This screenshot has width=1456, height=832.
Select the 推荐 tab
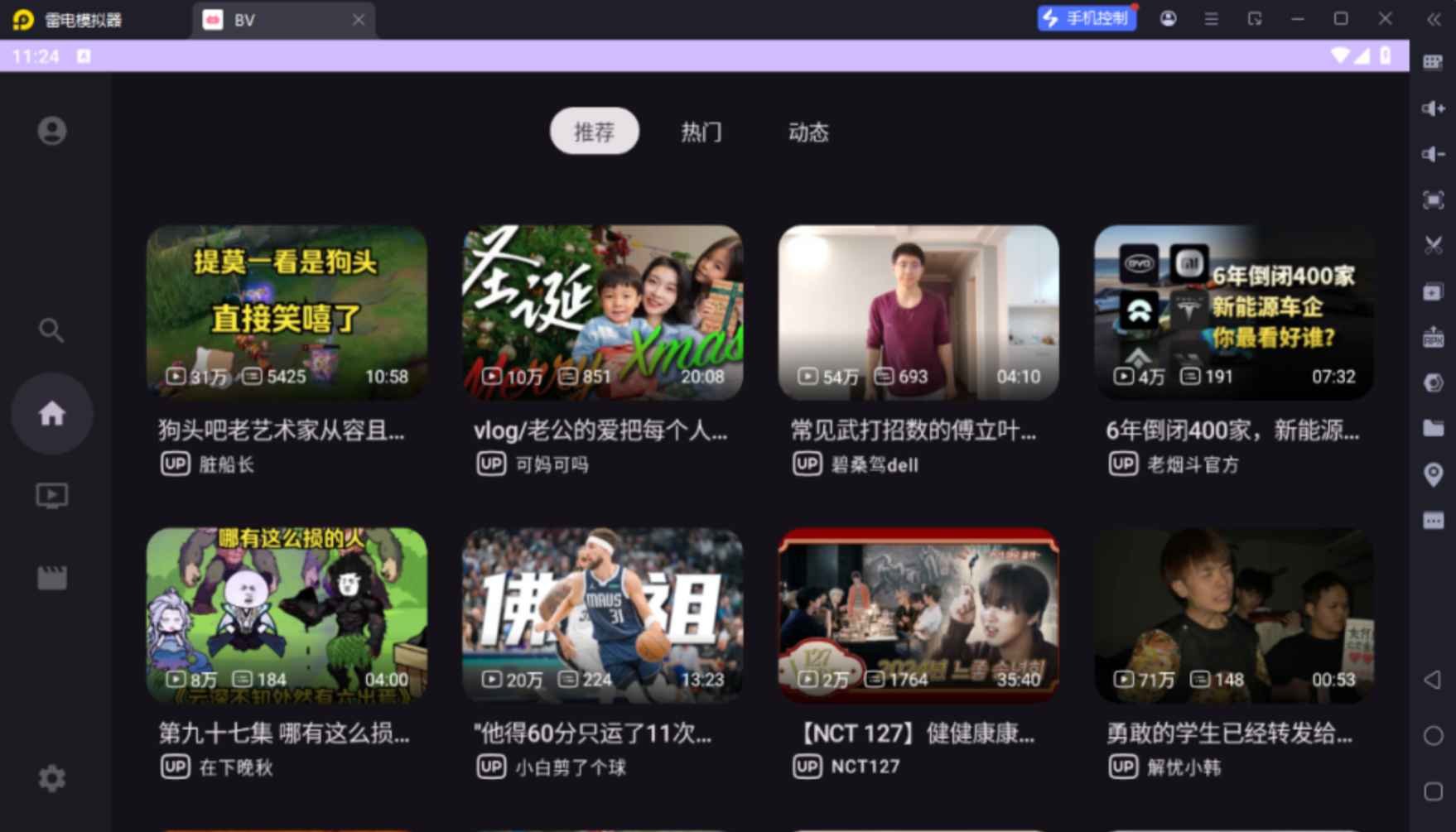pyautogui.click(x=594, y=132)
